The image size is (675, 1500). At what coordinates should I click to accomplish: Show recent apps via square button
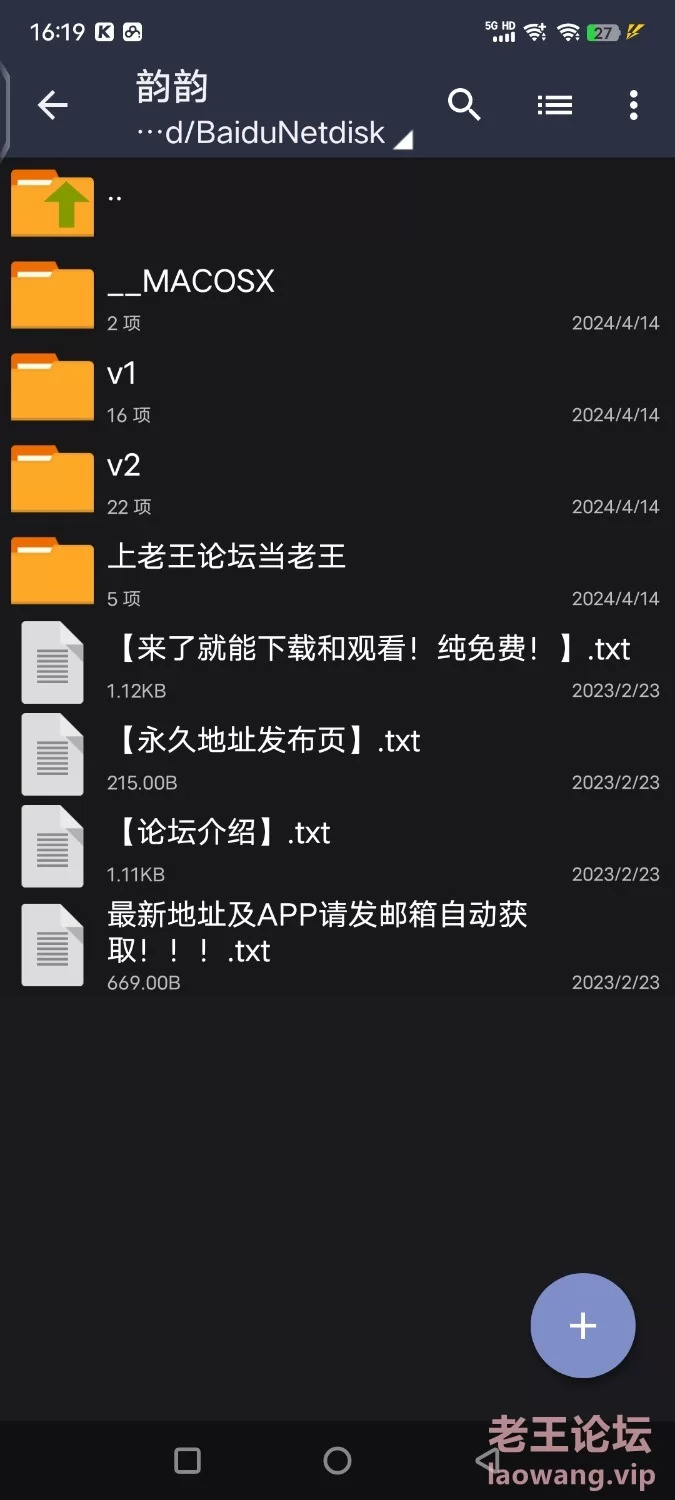point(188,1461)
